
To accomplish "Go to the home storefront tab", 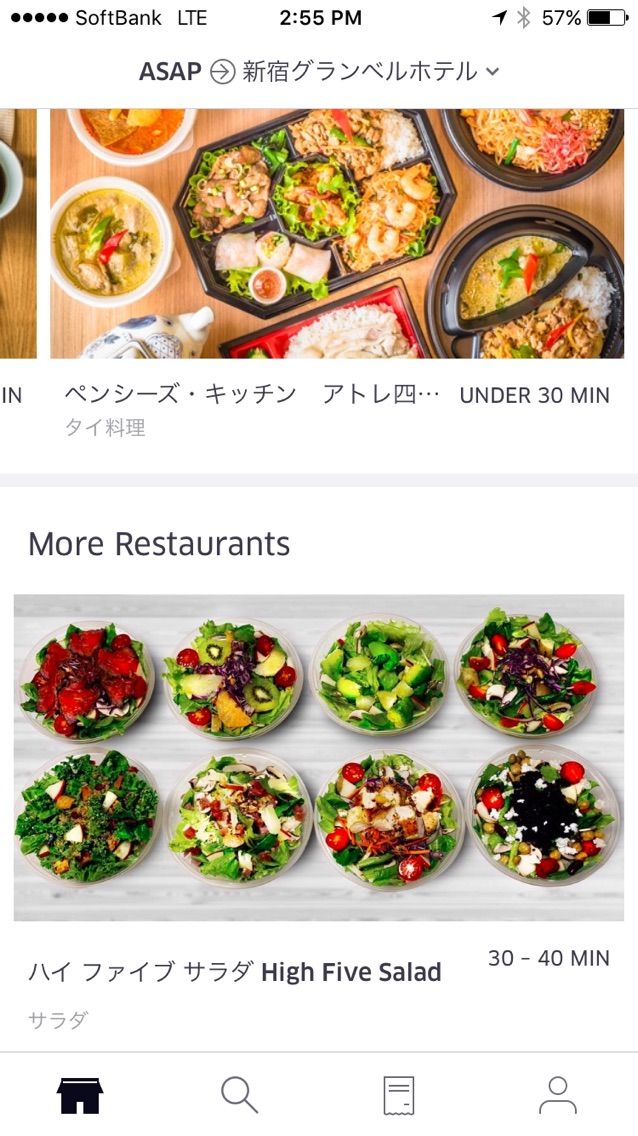I will pyautogui.click(x=80, y=1094).
